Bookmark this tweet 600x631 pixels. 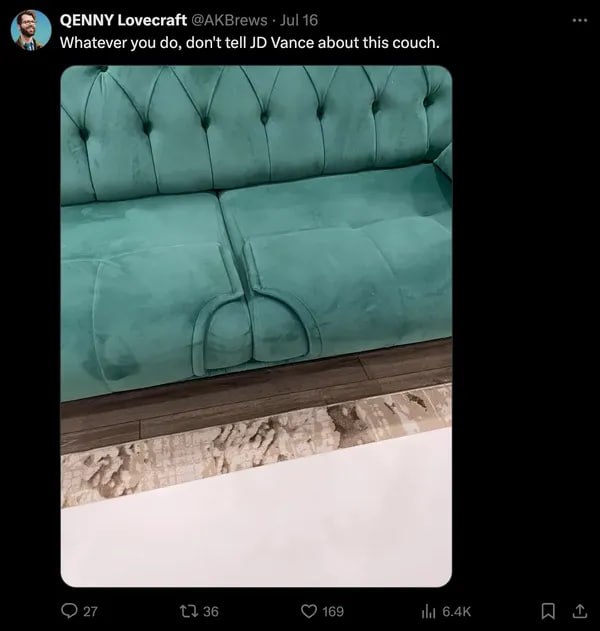549,610
